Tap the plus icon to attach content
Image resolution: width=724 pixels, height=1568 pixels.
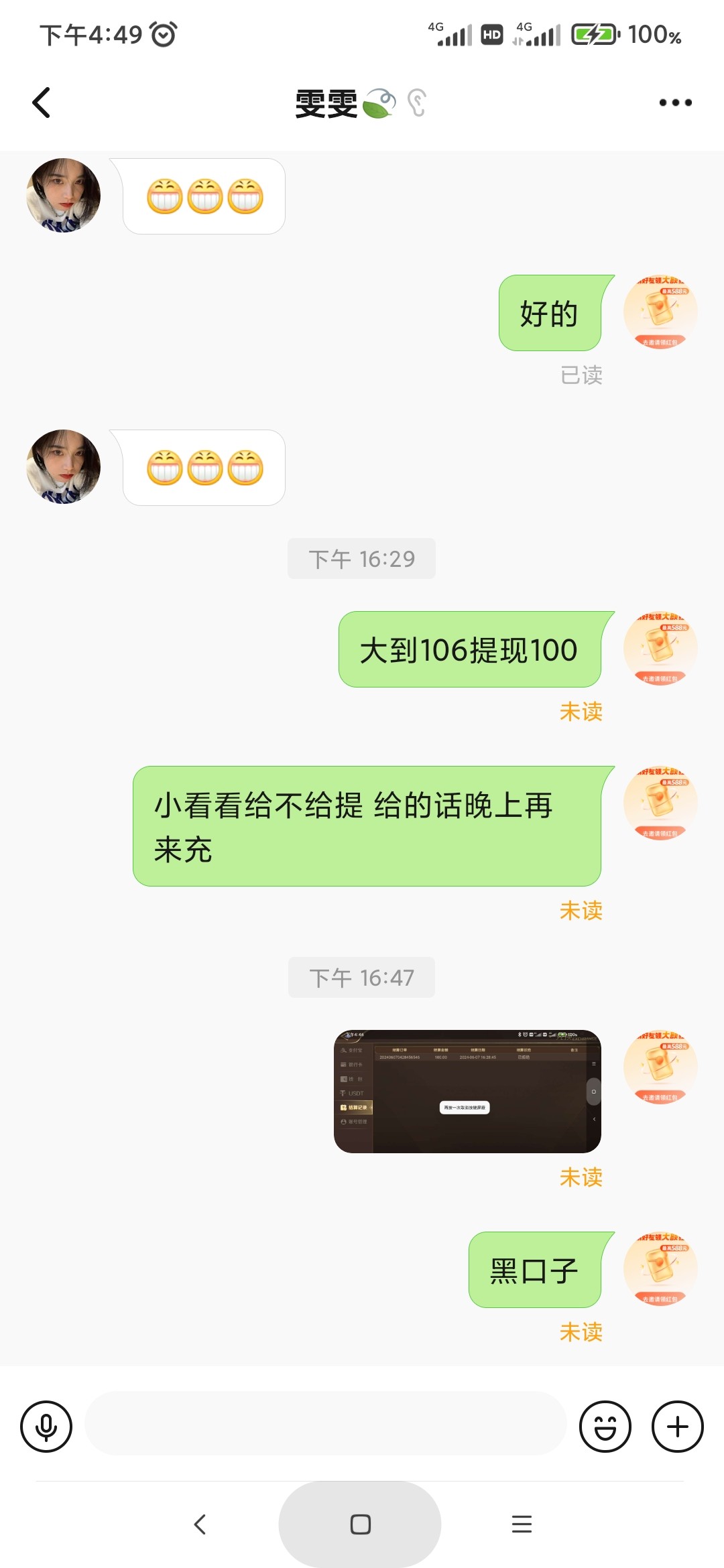tap(676, 1426)
